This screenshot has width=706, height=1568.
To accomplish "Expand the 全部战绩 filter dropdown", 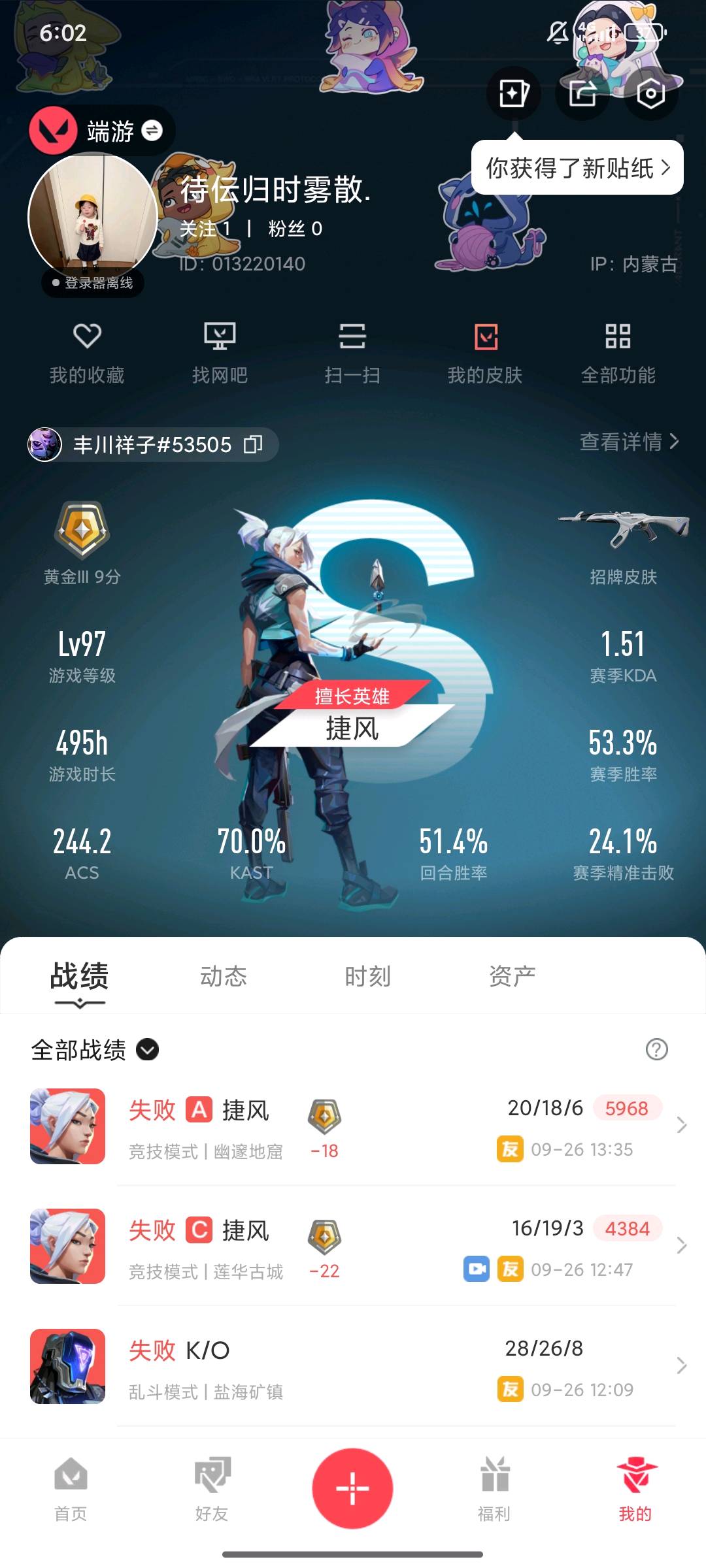I will click(x=95, y=1050).
